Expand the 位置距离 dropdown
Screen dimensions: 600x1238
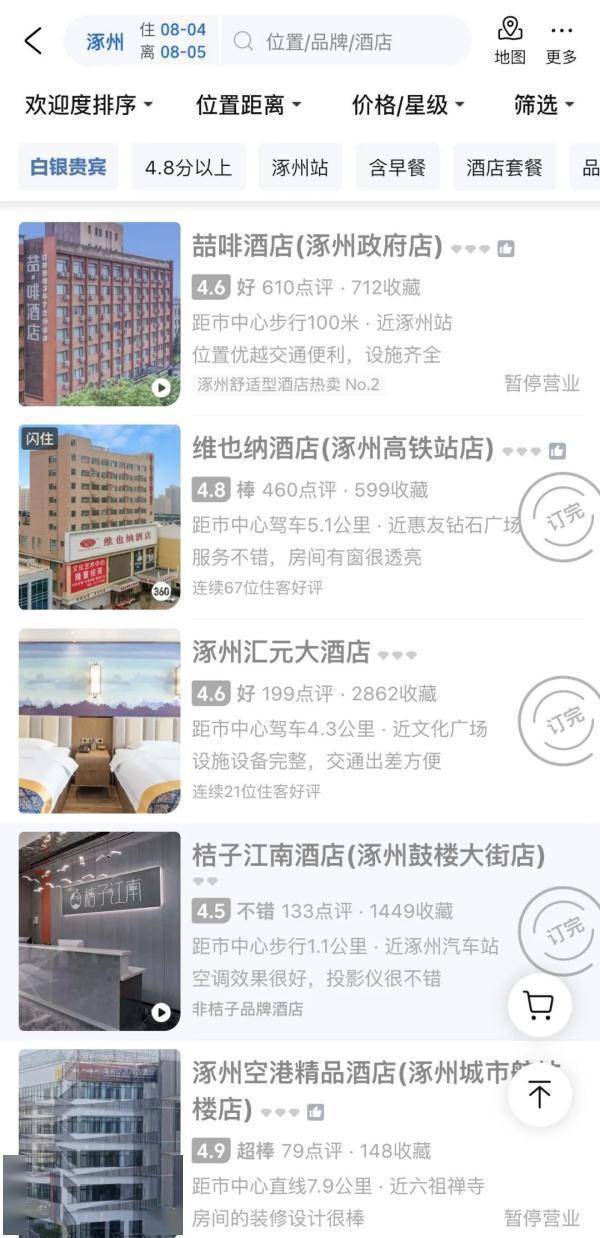[x=248, y=105]
